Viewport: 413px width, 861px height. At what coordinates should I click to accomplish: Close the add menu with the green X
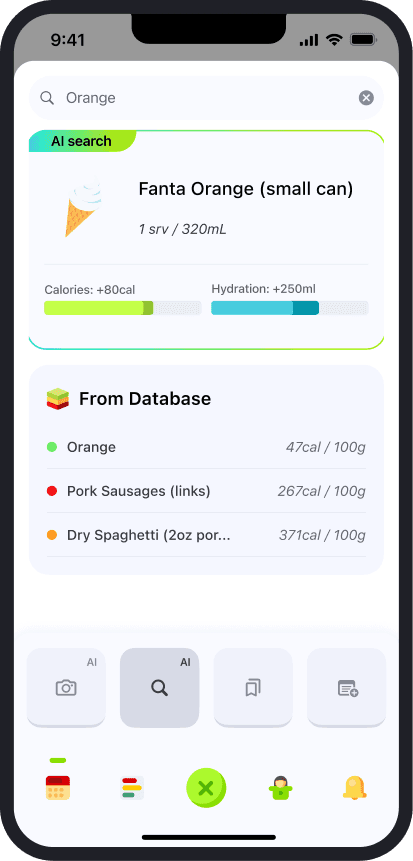(206, 788)
